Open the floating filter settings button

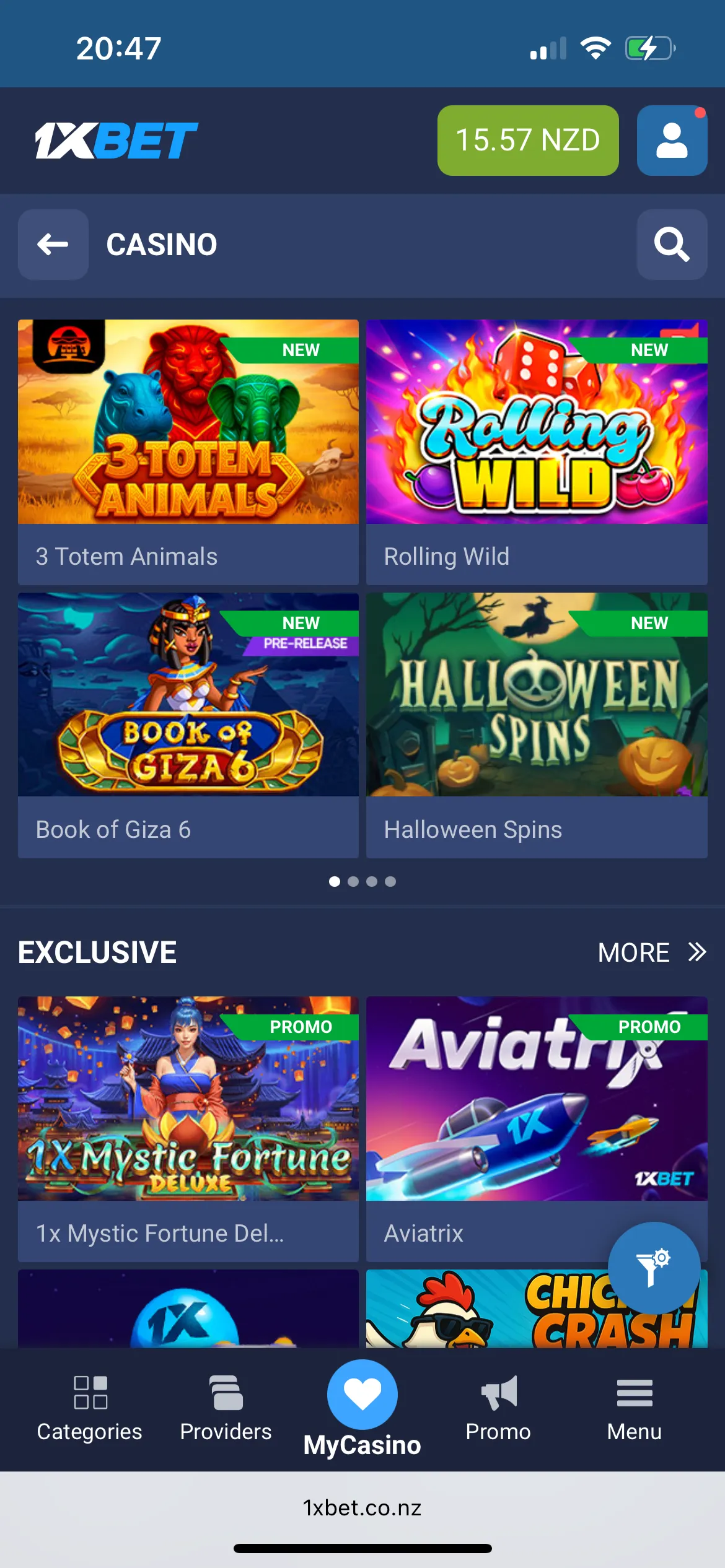click(x=654, y=1268)
